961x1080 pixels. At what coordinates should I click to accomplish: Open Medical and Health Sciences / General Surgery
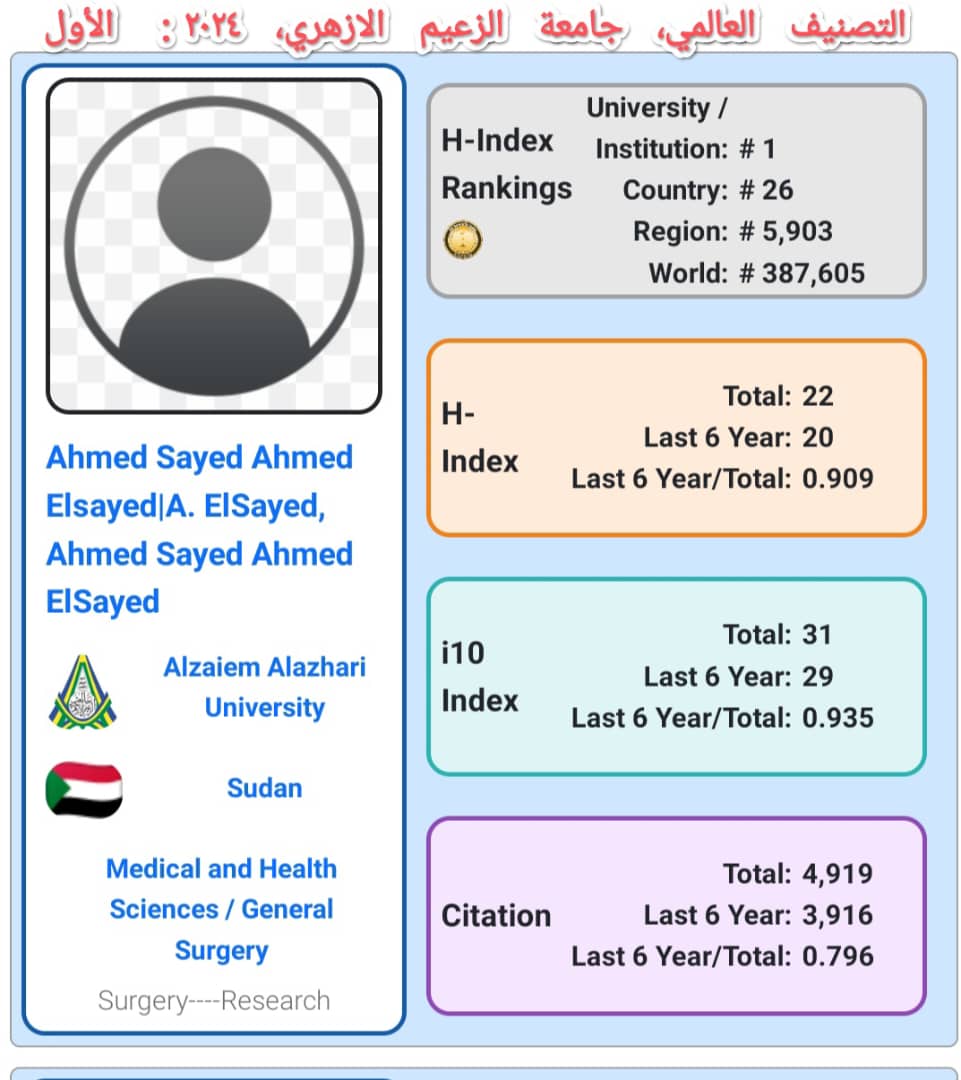(x=221, y=909)
